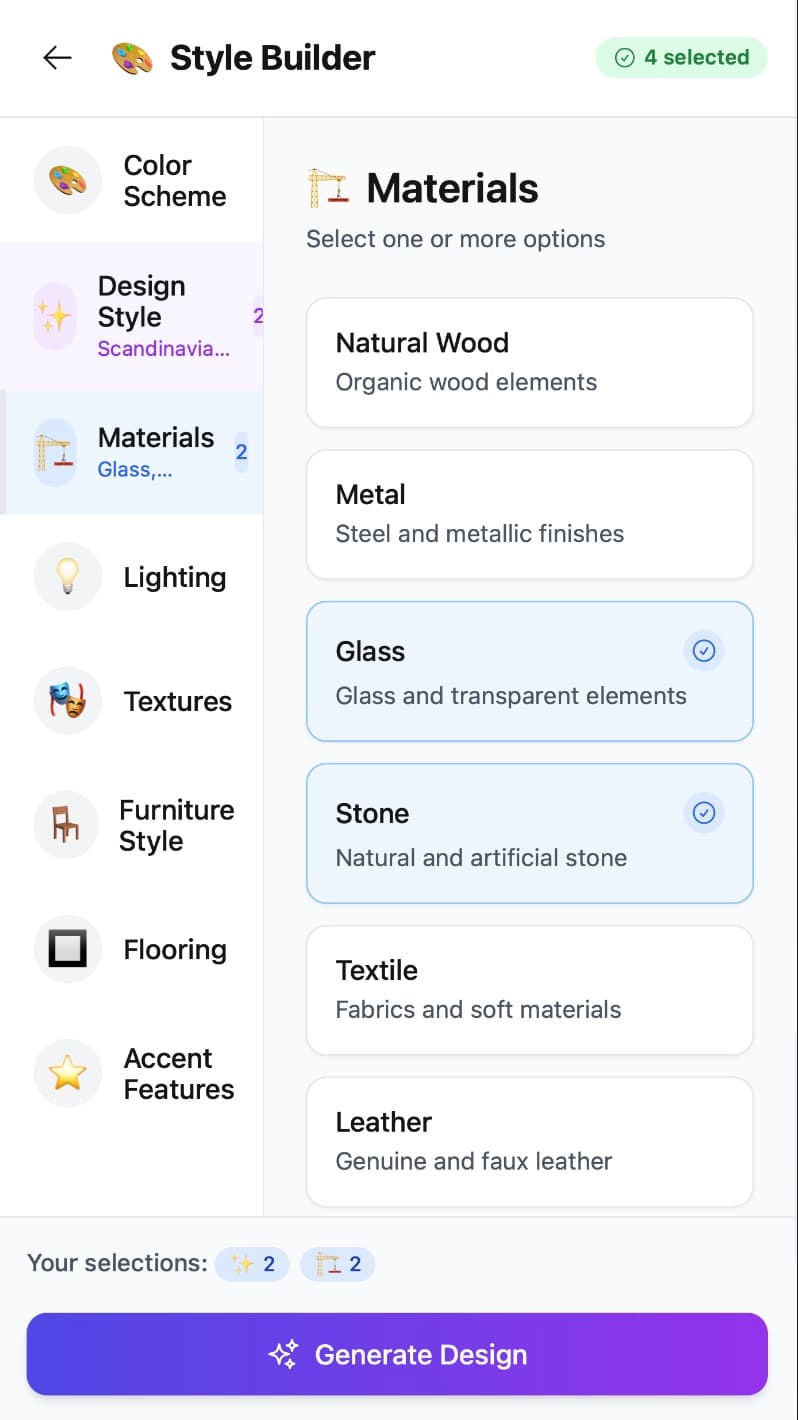This screenshot has width=798, height=1420.
Task: Click the crane icon beside the Materials heading
Action: point(326,186)
